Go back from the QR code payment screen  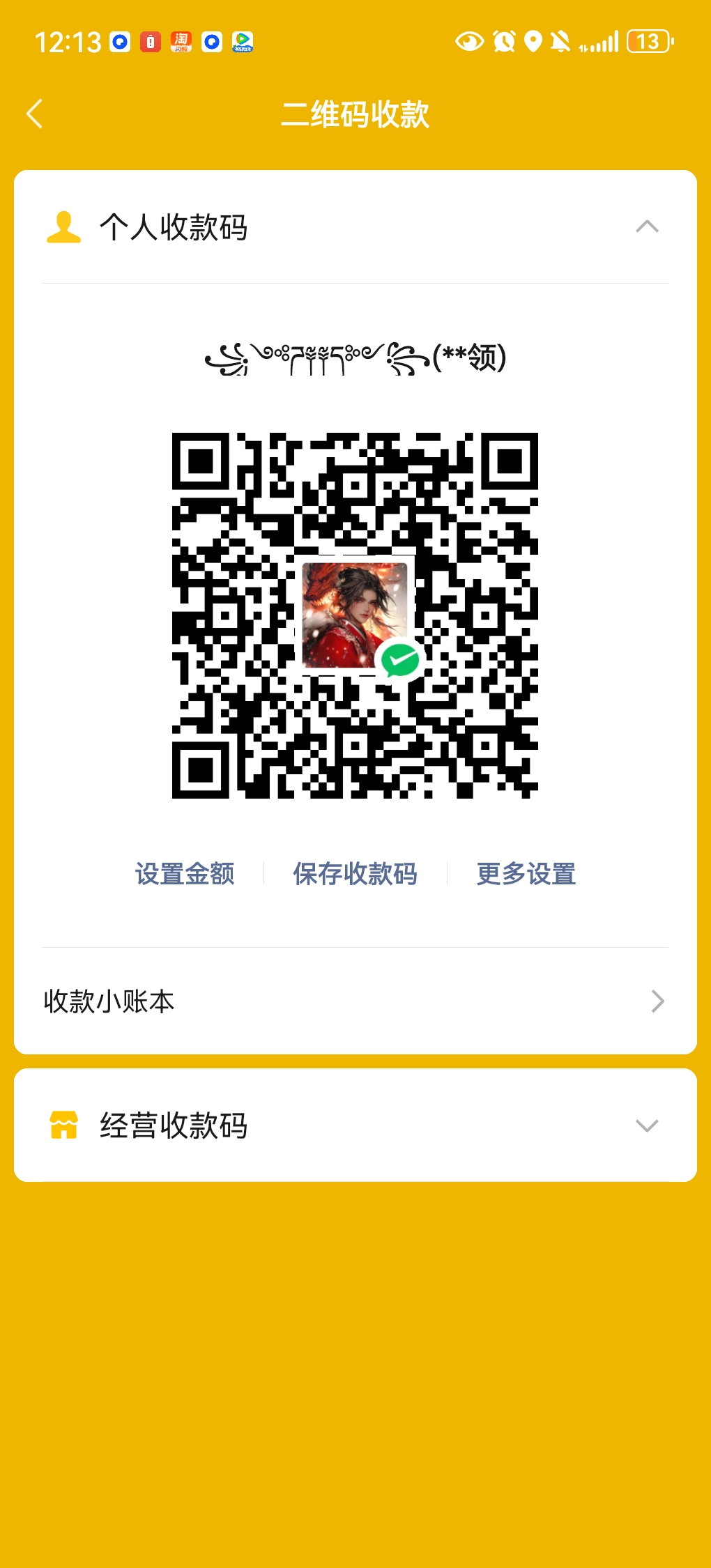point(35,114)
